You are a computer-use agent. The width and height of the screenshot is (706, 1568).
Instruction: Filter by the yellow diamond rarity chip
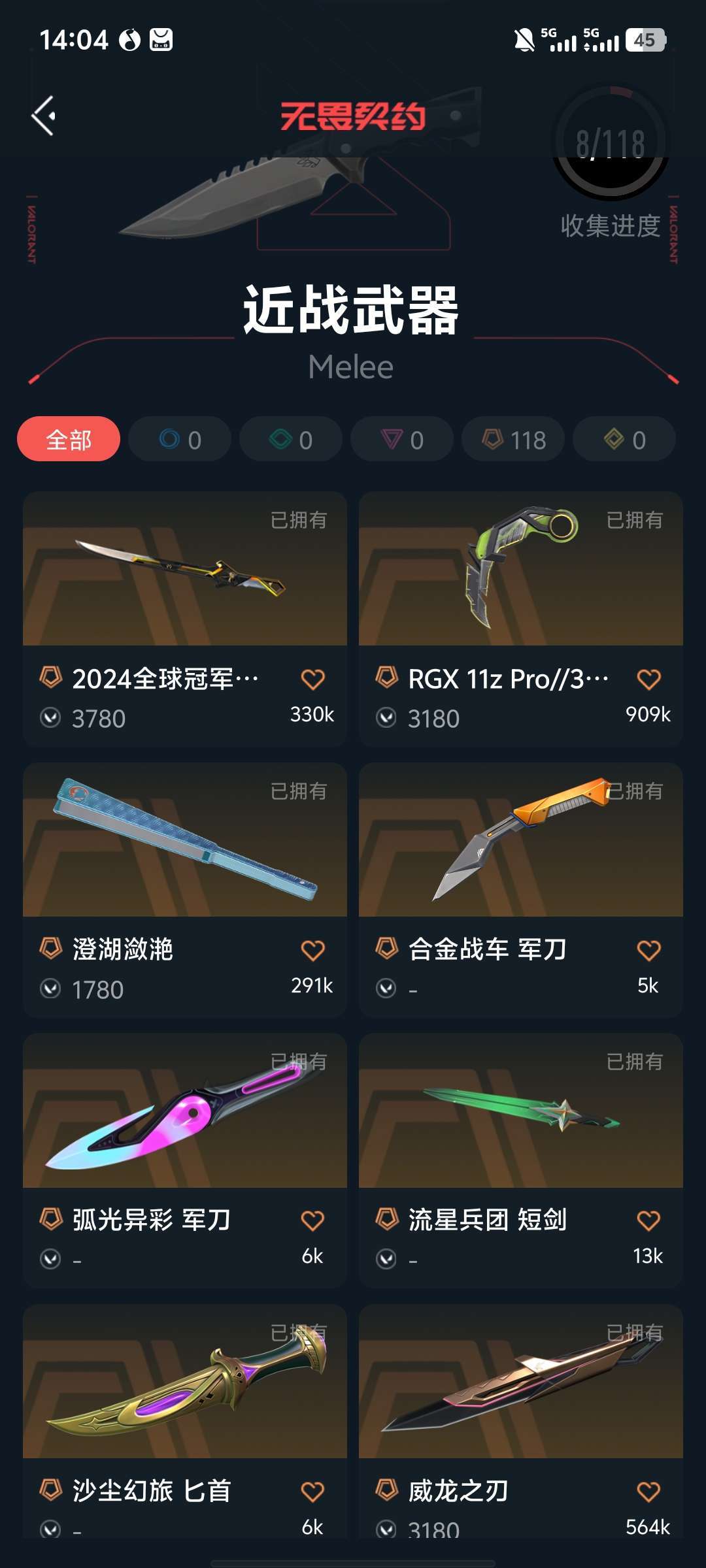(624, 439)
